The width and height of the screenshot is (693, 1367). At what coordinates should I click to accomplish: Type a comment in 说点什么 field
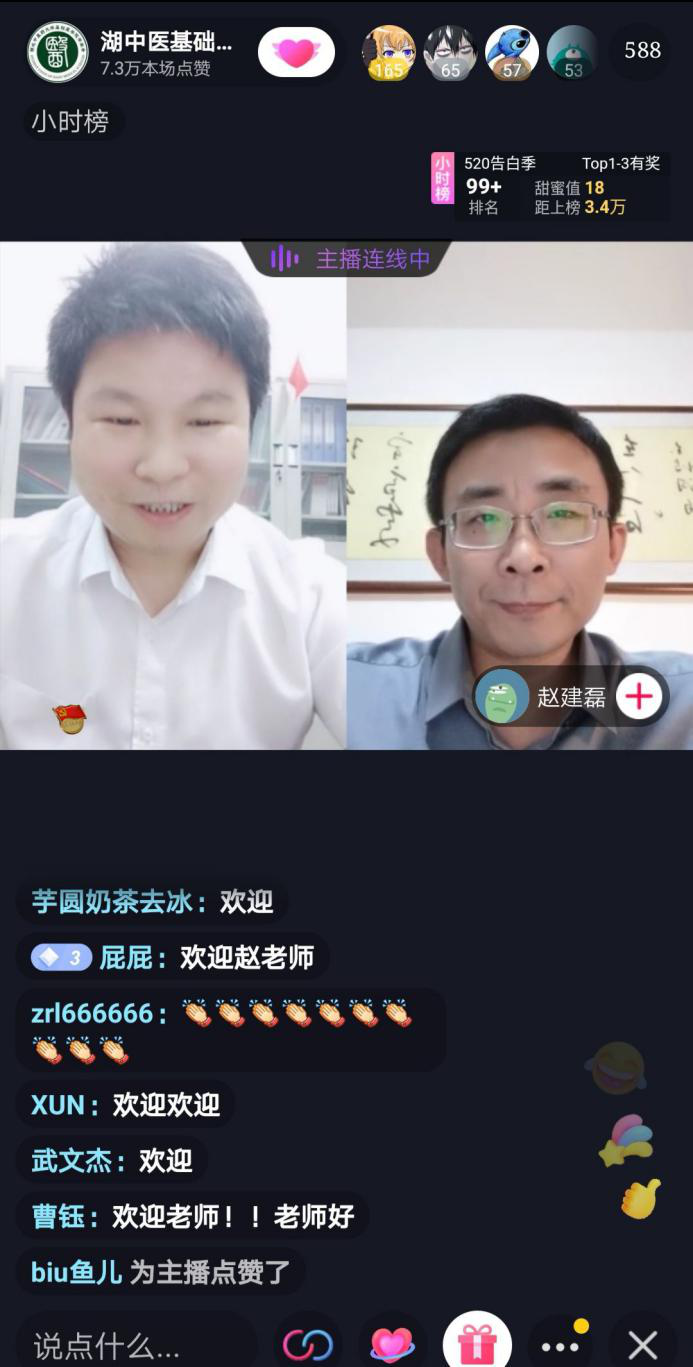click(x=130, y=1344)
